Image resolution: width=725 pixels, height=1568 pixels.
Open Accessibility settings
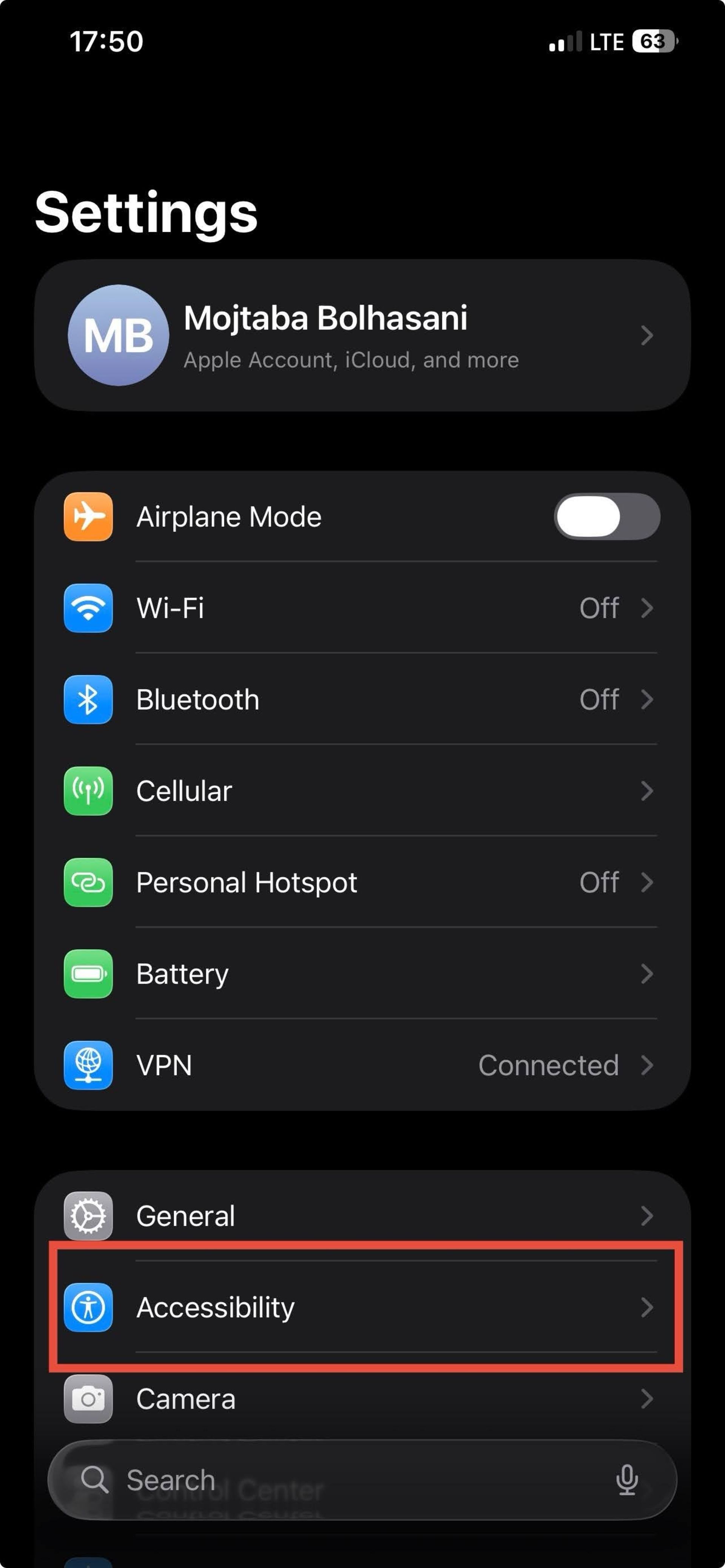362,1307
